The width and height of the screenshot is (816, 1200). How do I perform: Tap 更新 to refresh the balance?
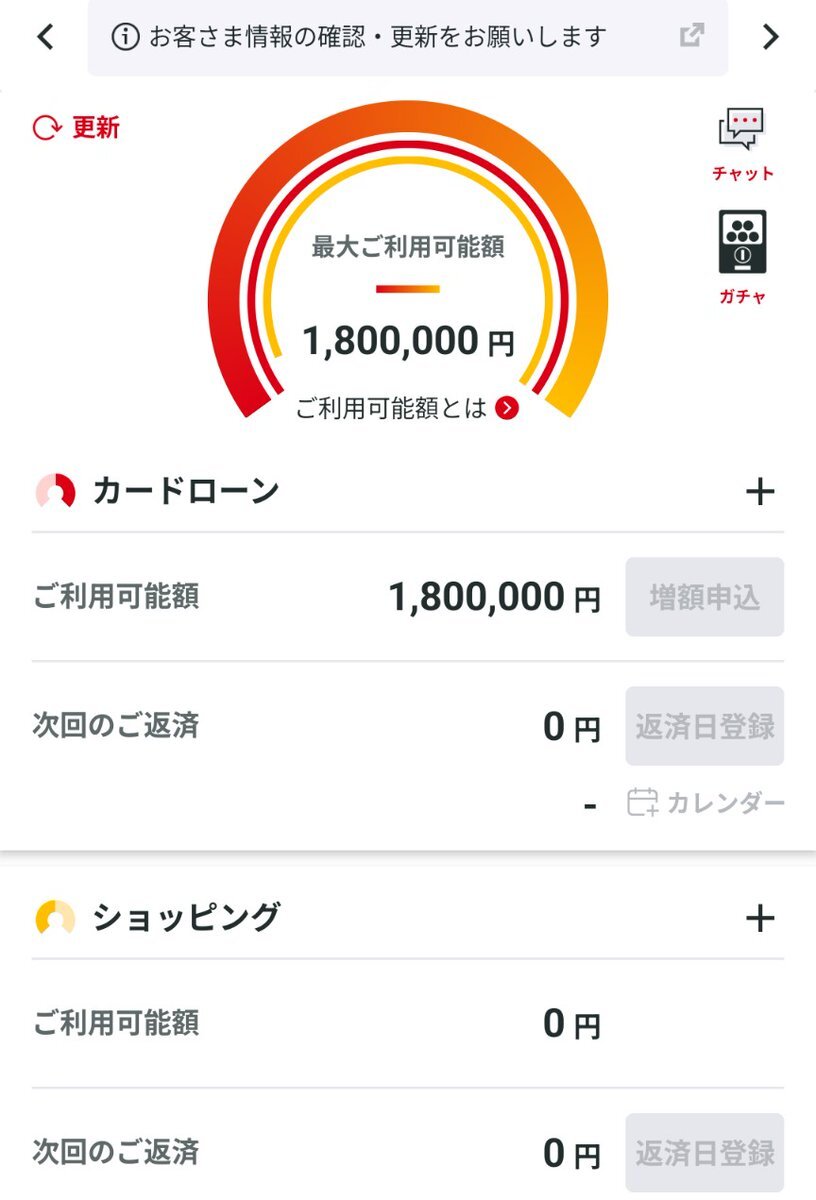[77, 128]
